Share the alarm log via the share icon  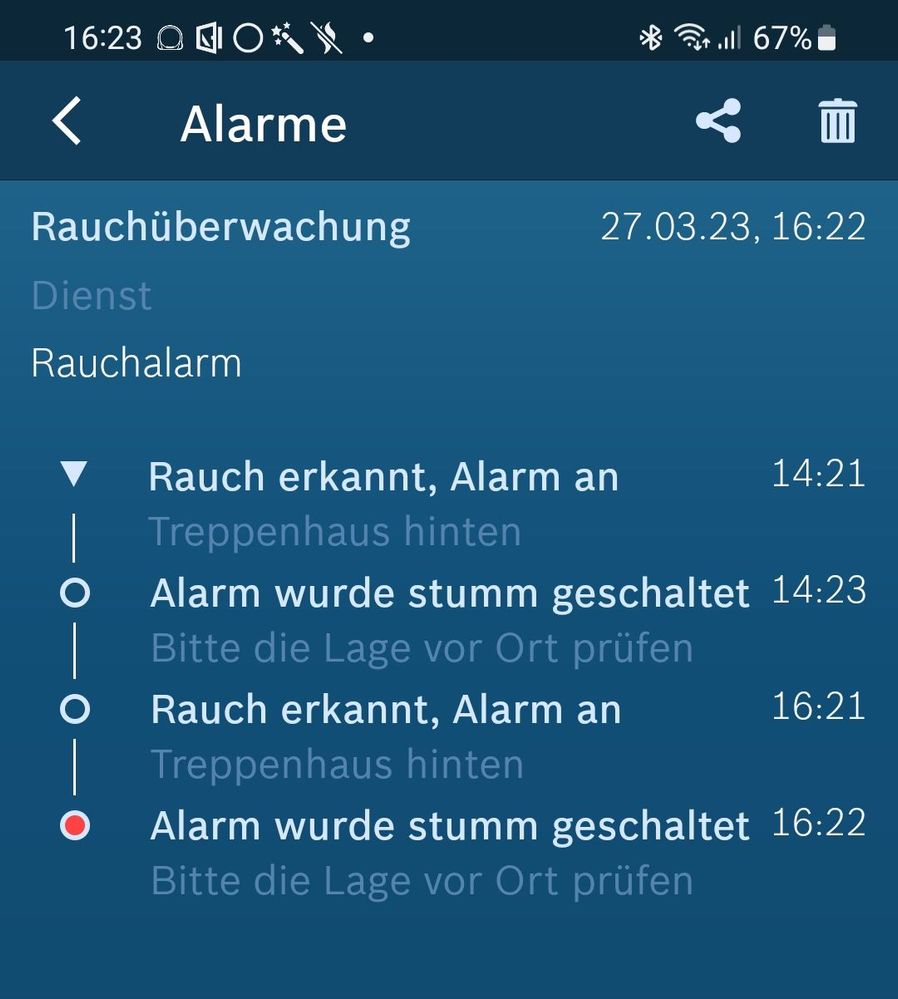click(718, 121)
